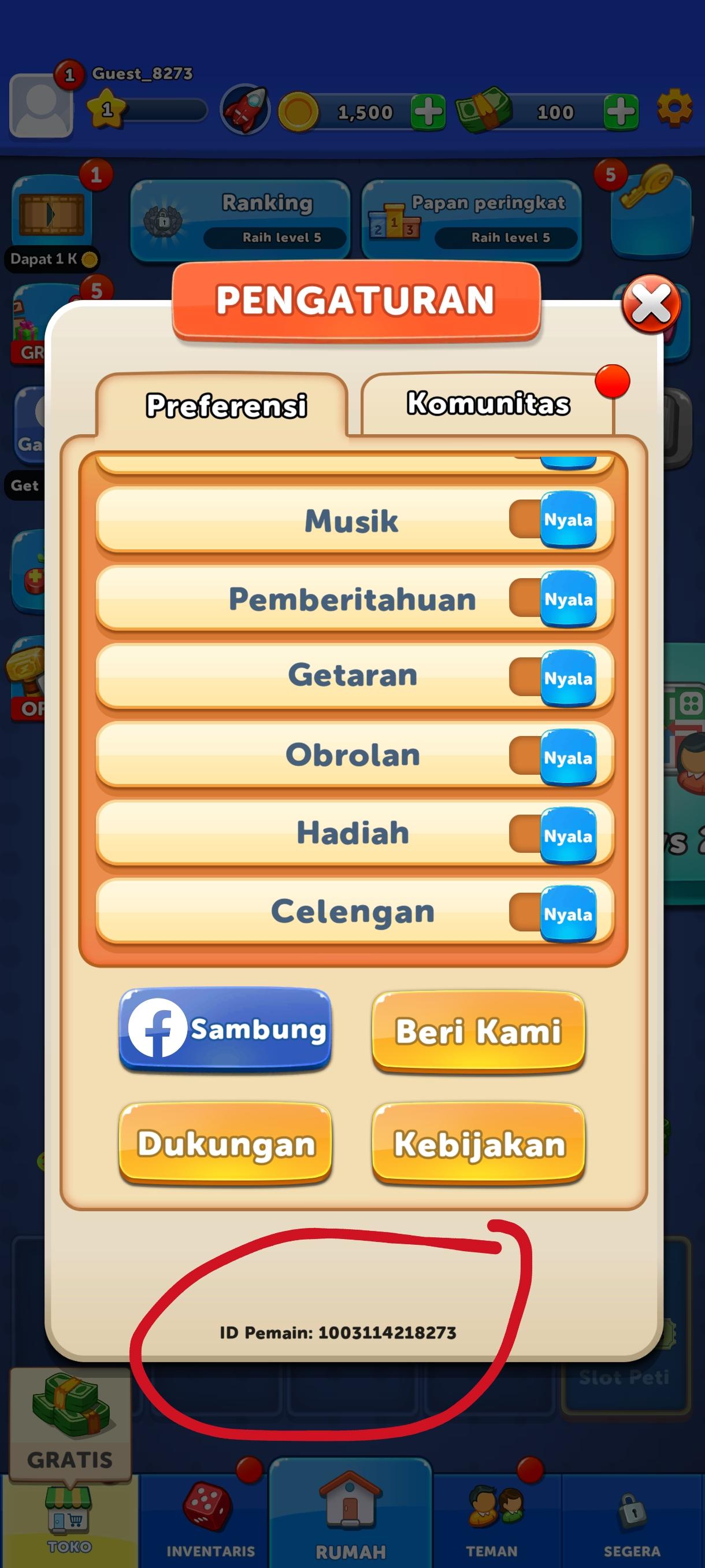Open Dukungan support

pos(226,1143)
